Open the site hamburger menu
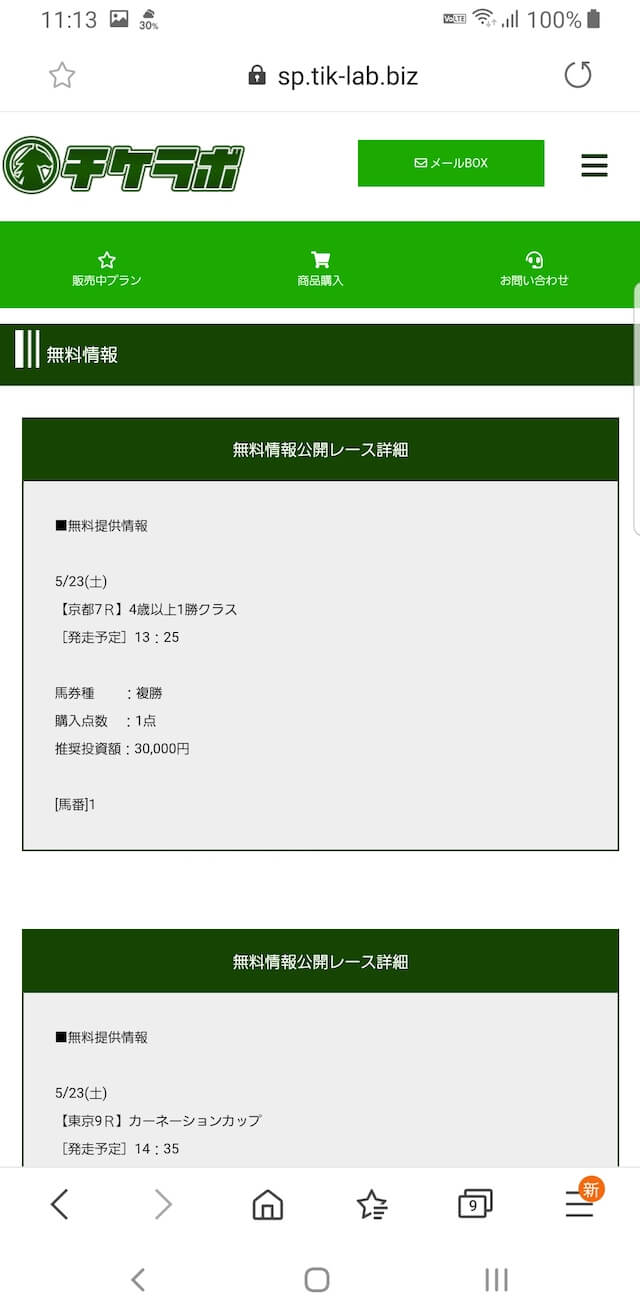This screenshot has width=640, height=1316. coord(594,165)
